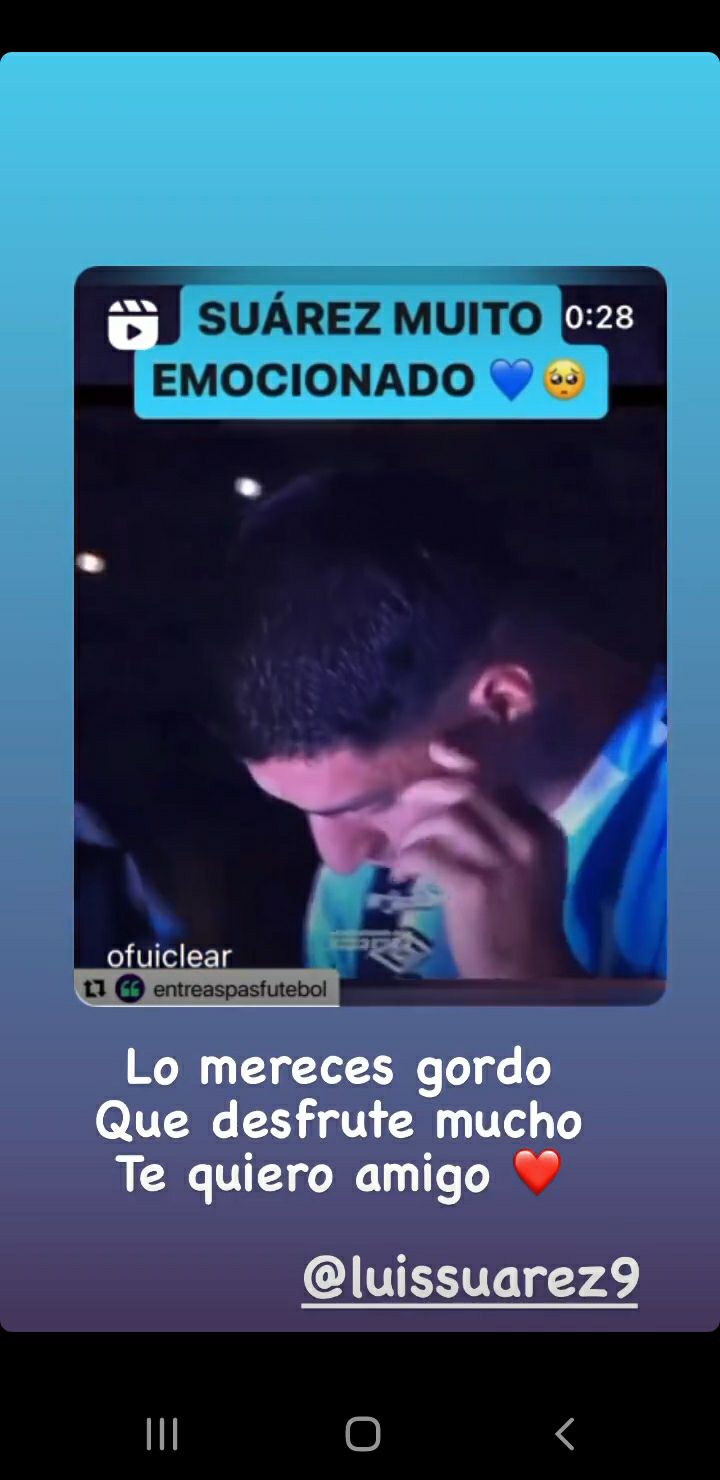The width and height of the screenshot is (720, 1480).
Task: Open the @luissuarez9 mention
Action: pyautogui.click(x=470, y=1278)
